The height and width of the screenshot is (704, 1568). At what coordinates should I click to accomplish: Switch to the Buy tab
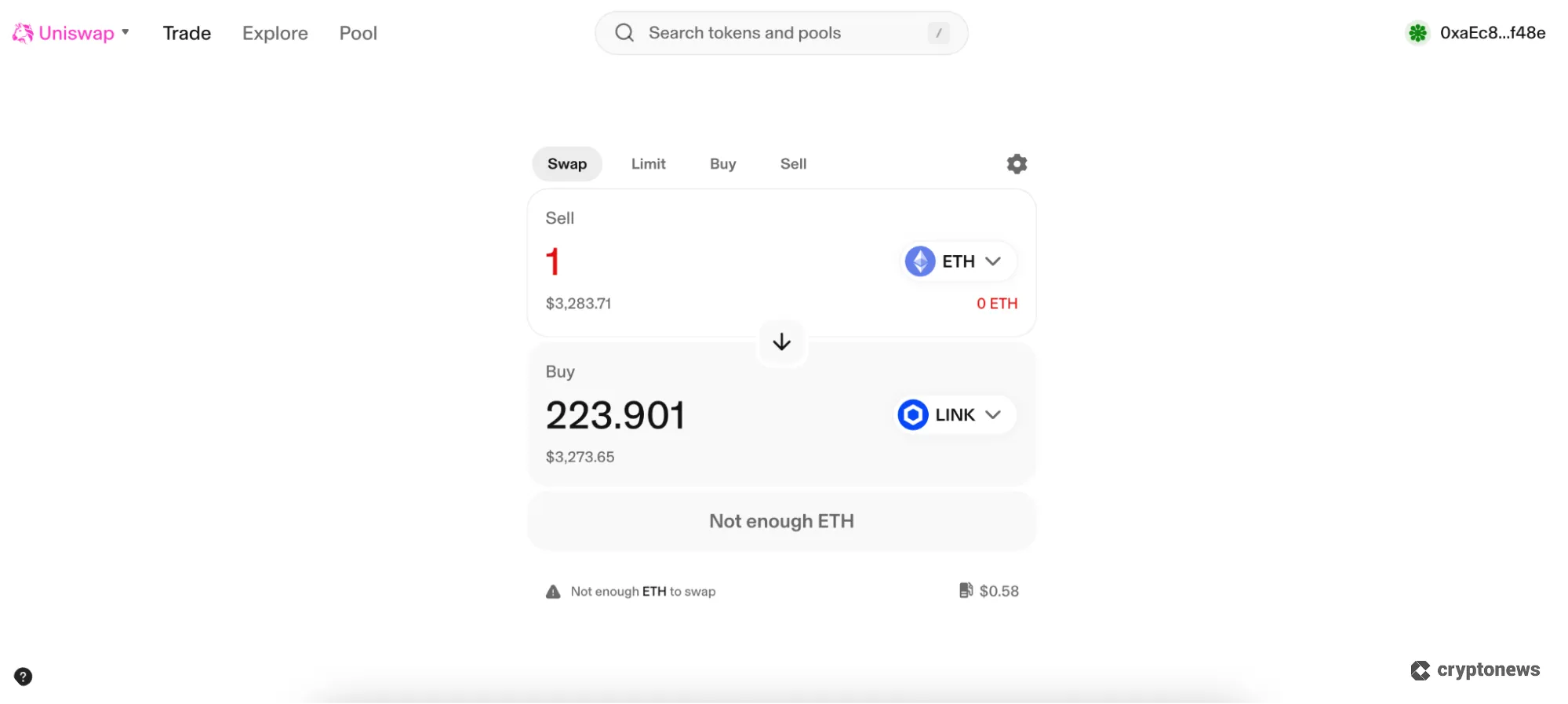(722, 164)
